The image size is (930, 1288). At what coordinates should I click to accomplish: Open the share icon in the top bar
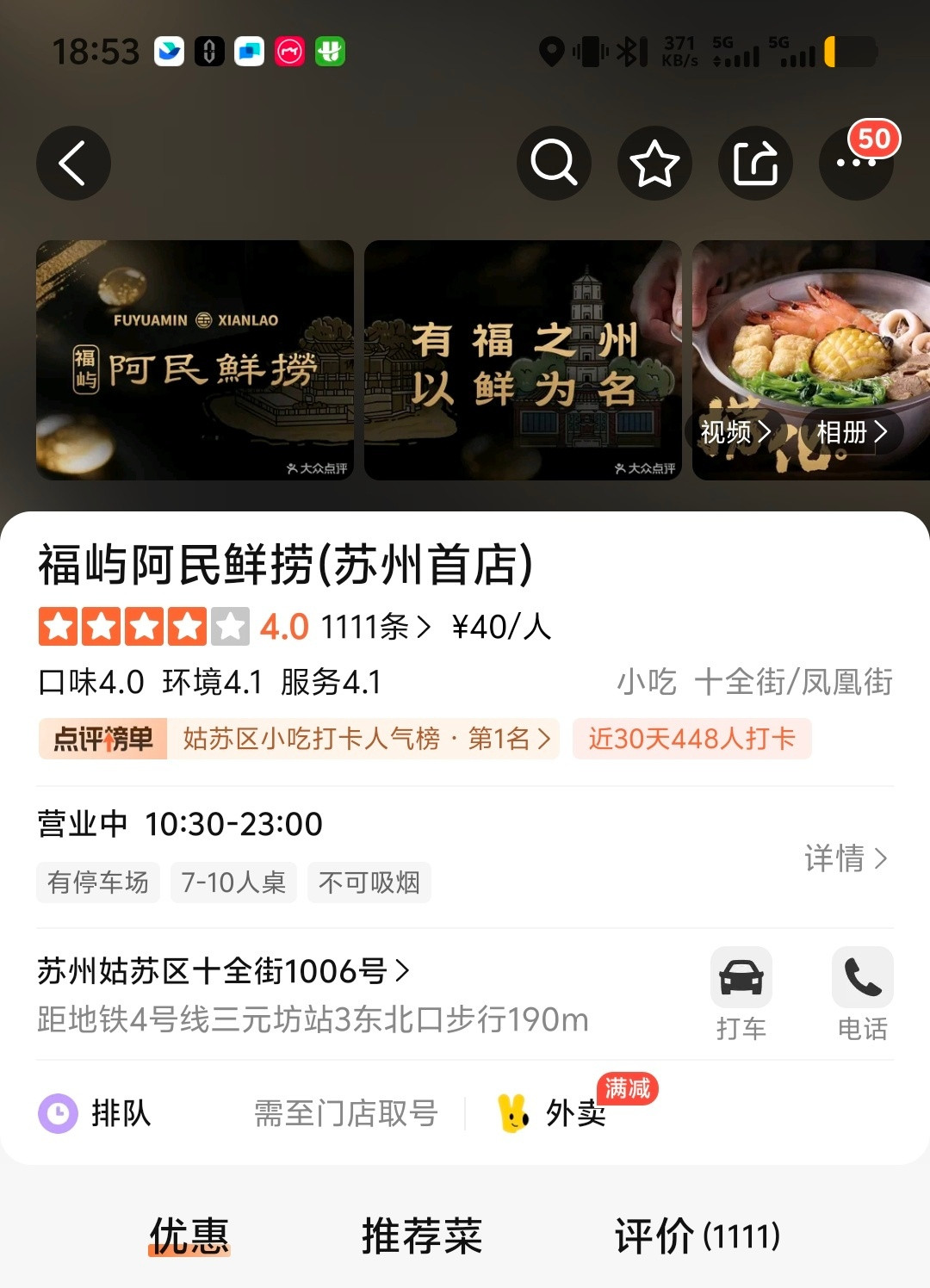755,164
